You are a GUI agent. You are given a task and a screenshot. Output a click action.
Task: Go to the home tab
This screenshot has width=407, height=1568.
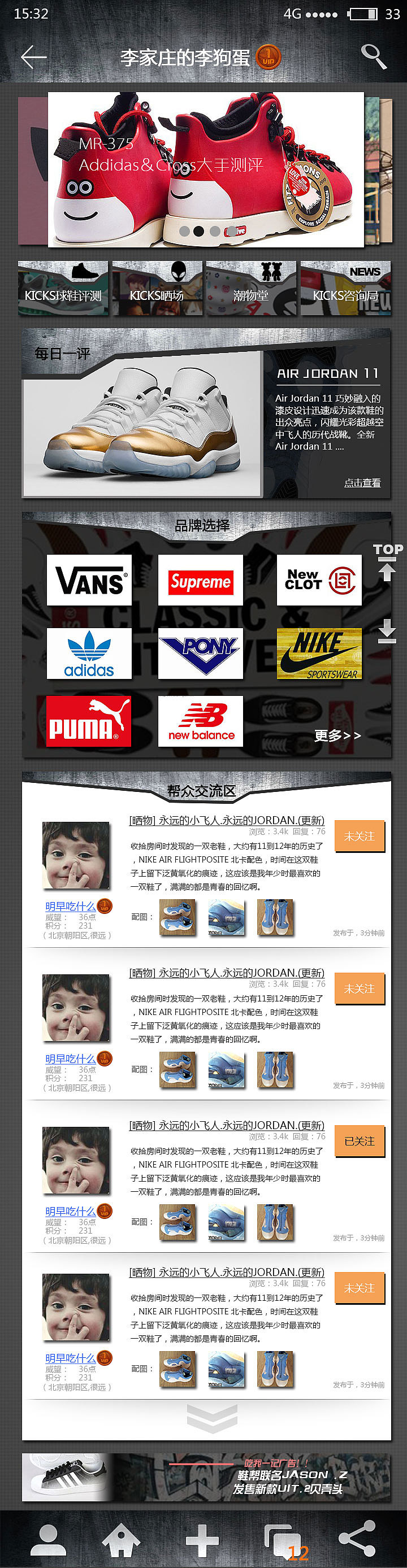pyautogui.click(x=121, y=1539)
